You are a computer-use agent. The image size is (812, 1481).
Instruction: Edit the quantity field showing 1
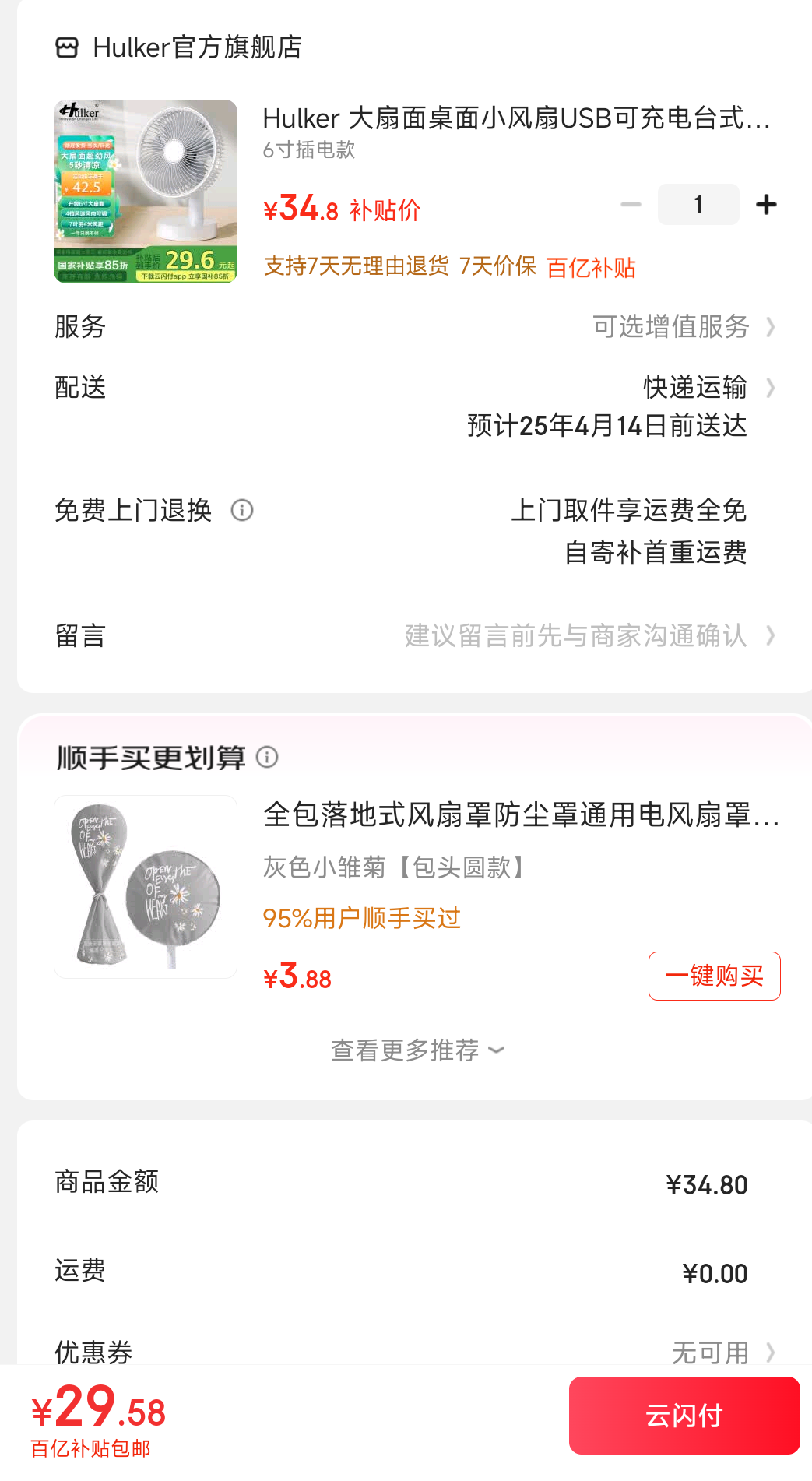coord(698,205)
